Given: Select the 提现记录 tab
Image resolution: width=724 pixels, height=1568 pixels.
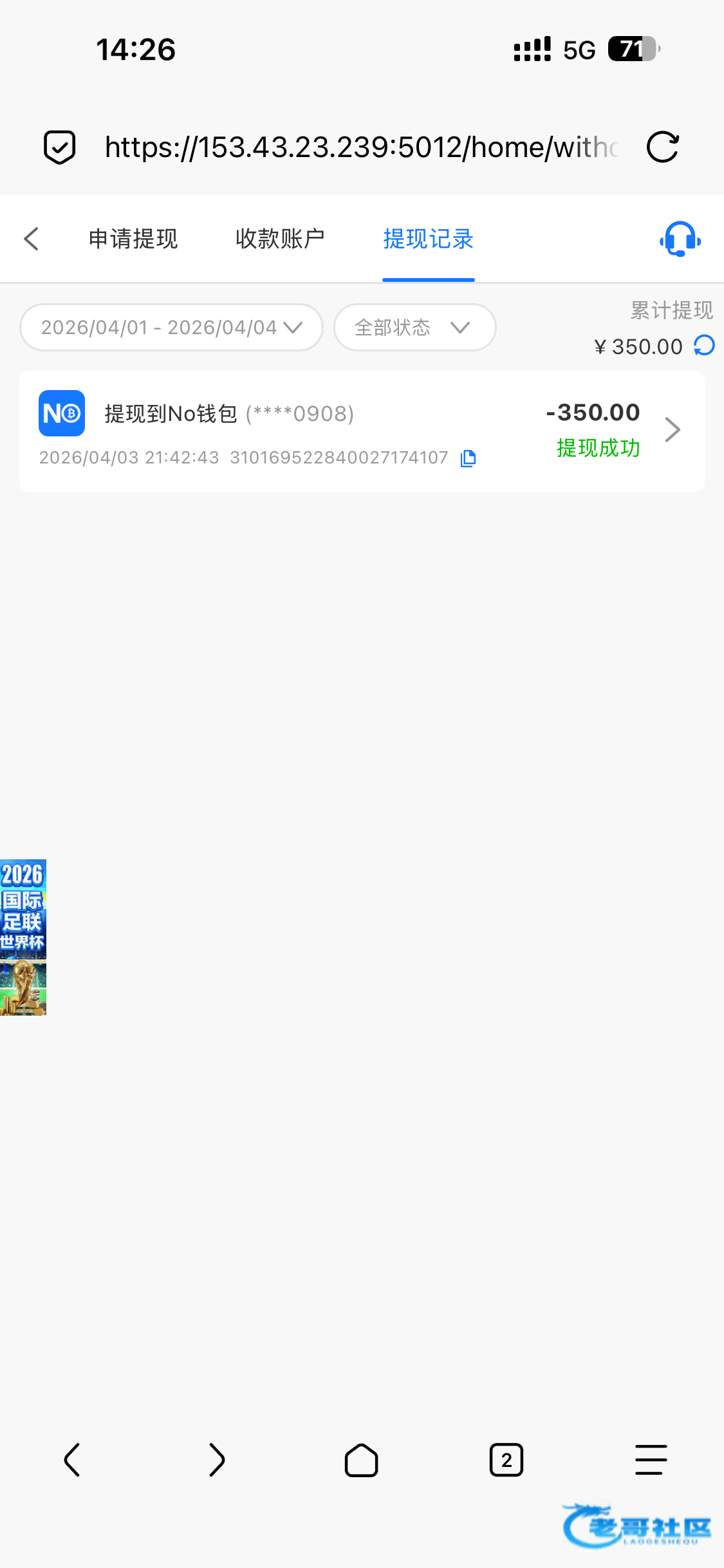Looking at the screenshot, I should [428, 239].
